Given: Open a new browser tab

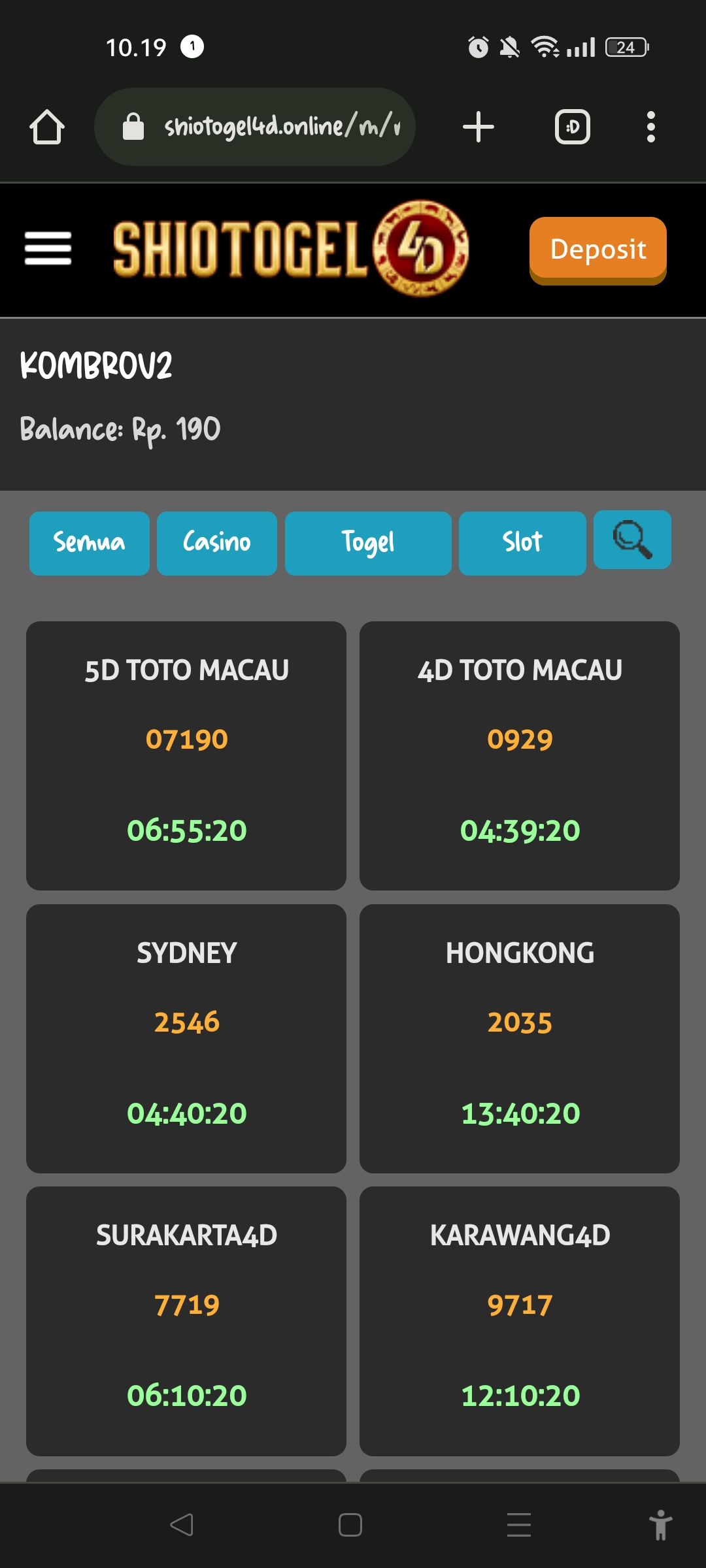Looking at the screenshot, I should coord(479,127).
